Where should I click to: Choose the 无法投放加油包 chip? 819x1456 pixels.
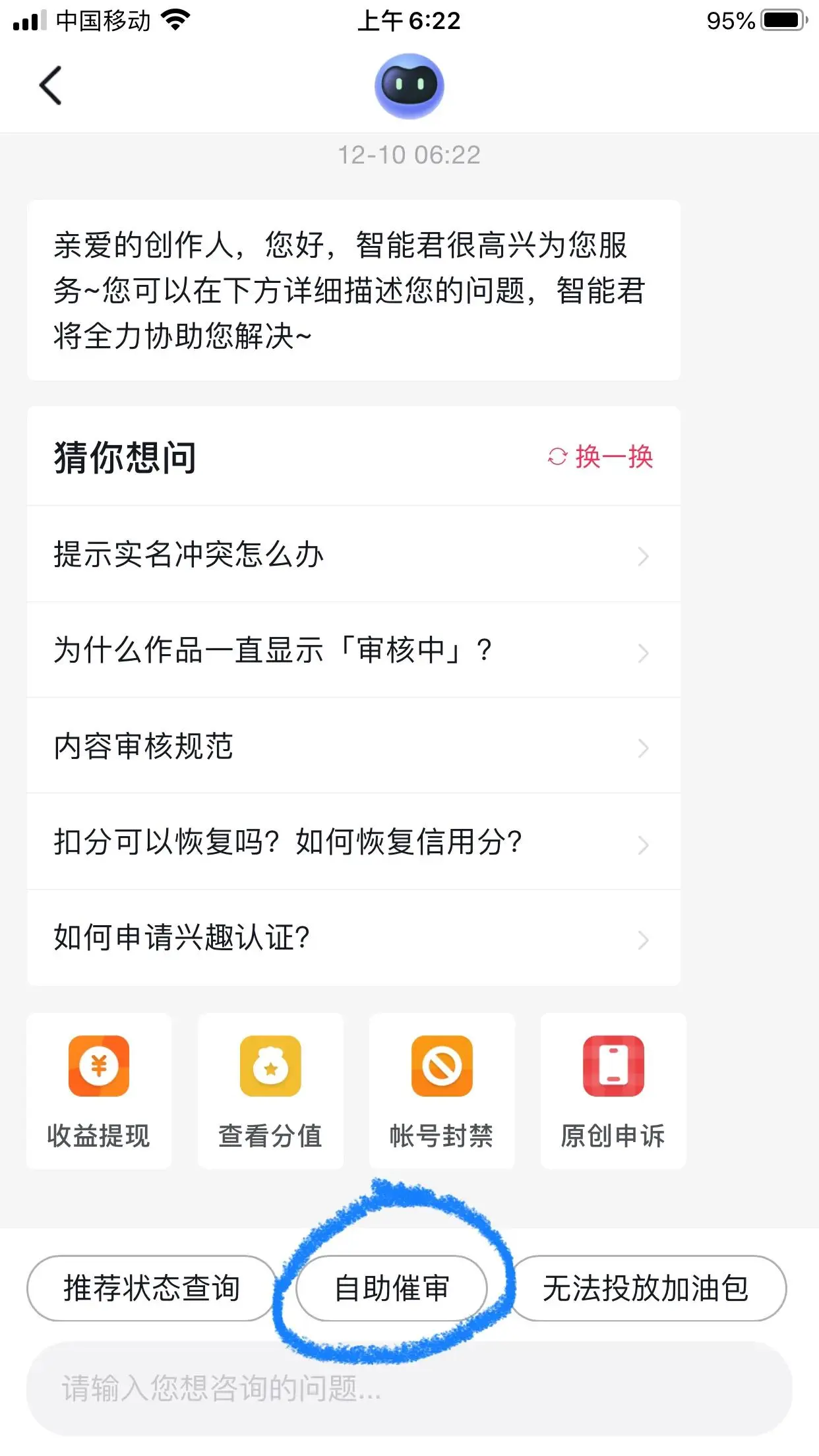click(x=646, y=1288)
